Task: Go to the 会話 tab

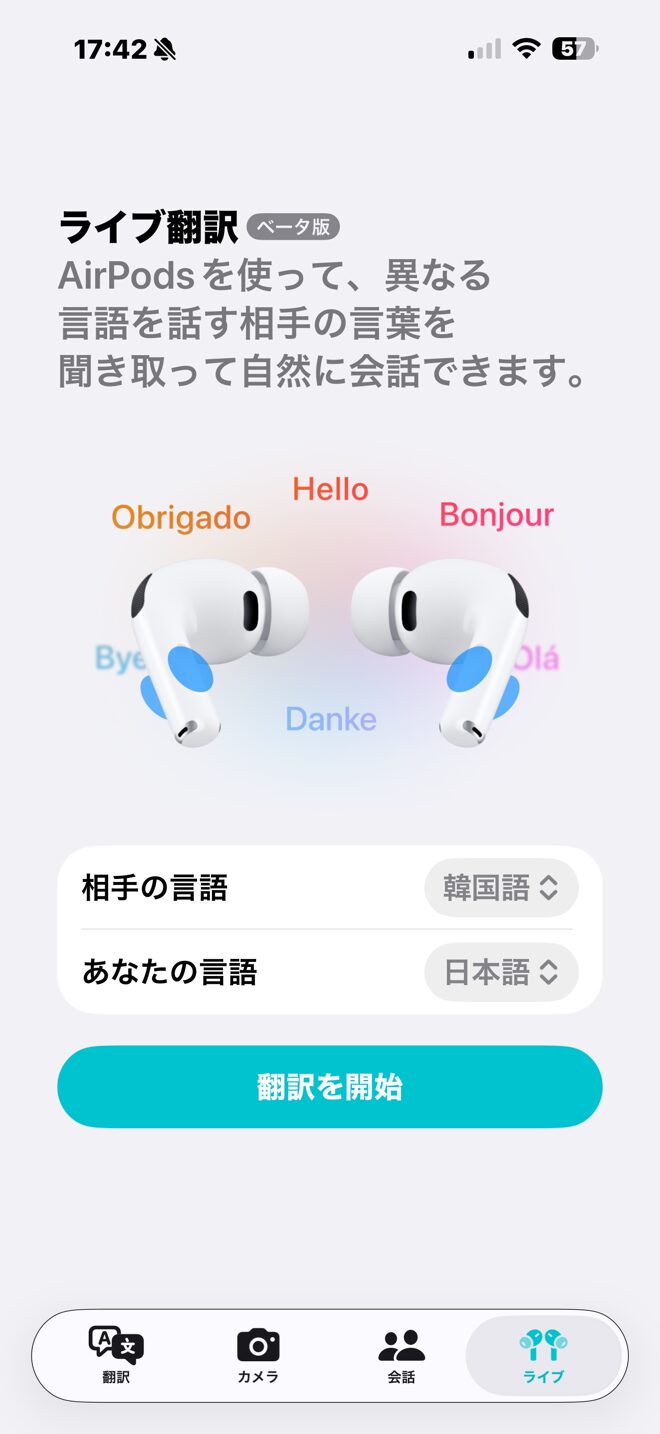Action: pos(401,1356)
